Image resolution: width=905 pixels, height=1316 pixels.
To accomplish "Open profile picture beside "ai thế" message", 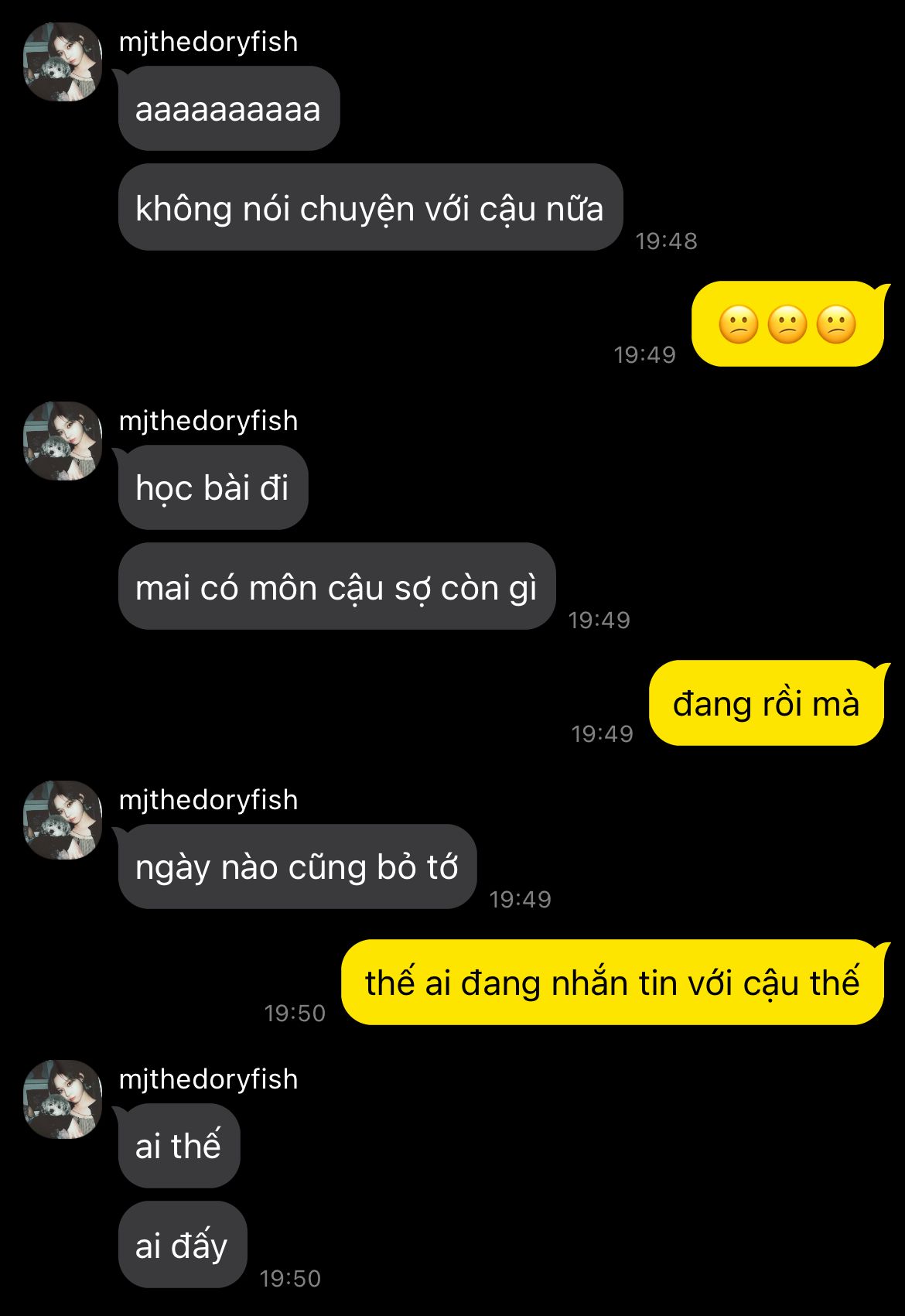I will pyautogui.click(x=63, y=1099).
